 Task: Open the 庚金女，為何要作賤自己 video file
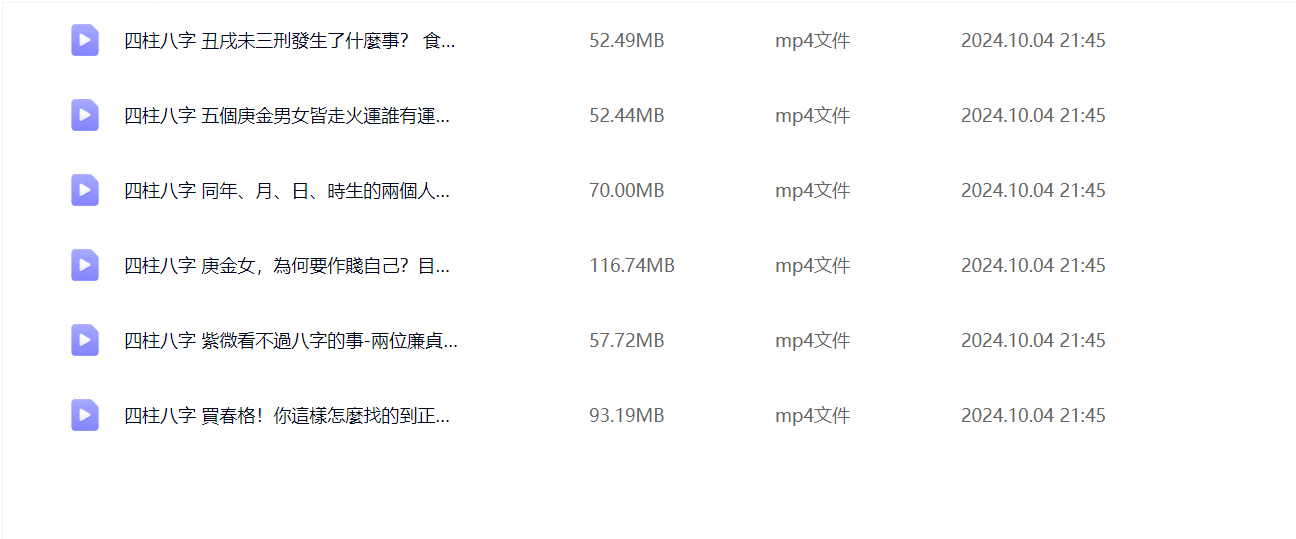286,266
